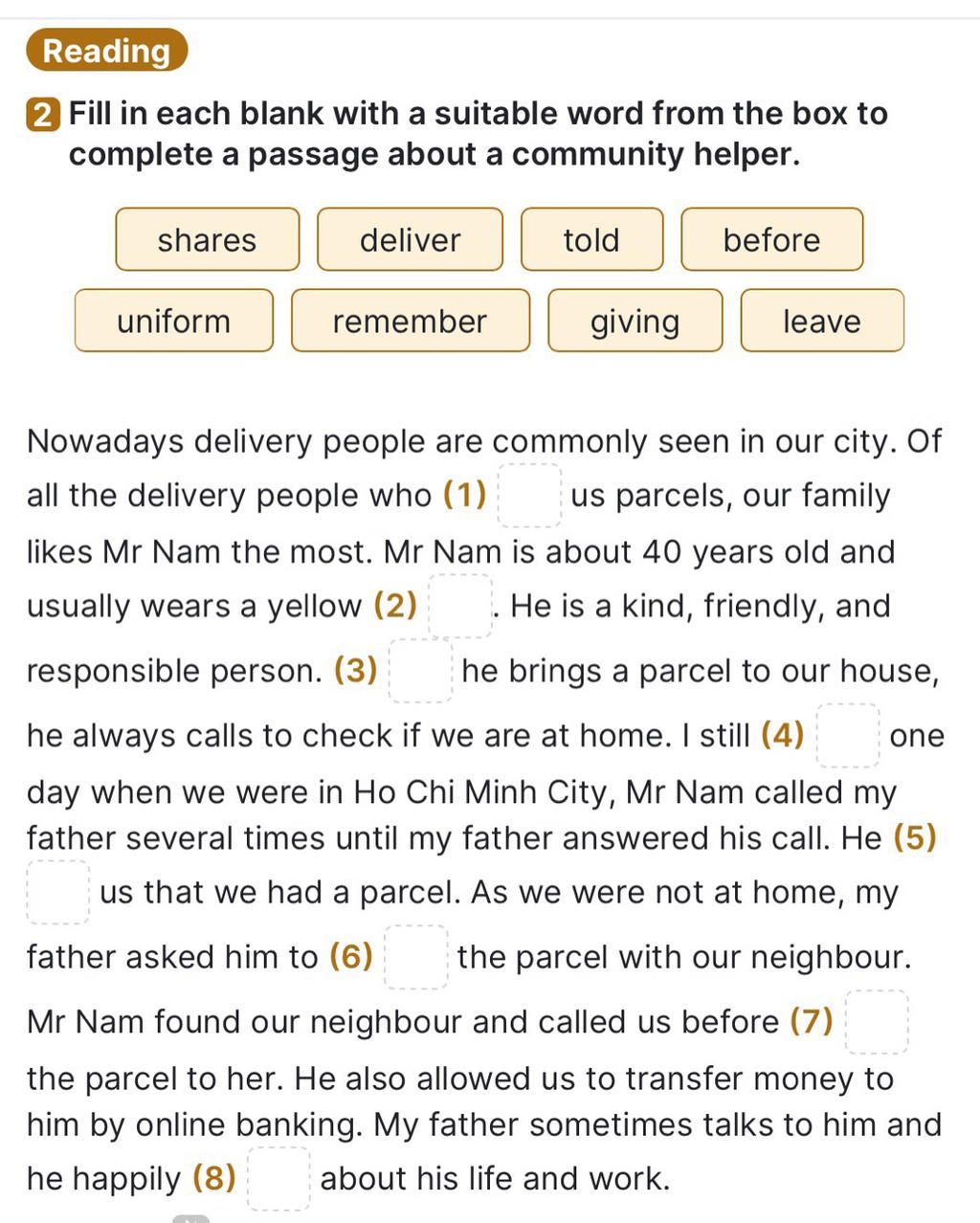Select blank (8) after 'he happily'
This screenshot has width=980, height=1223.
coord(278,1179)
